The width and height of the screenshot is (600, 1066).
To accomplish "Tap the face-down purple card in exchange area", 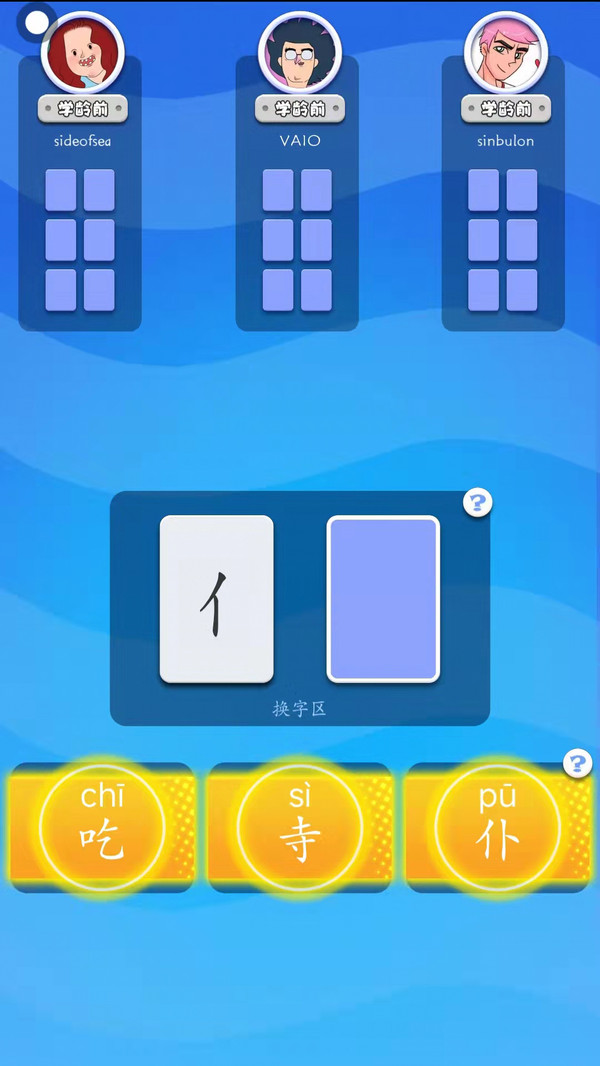I will [x=383, y=599].
